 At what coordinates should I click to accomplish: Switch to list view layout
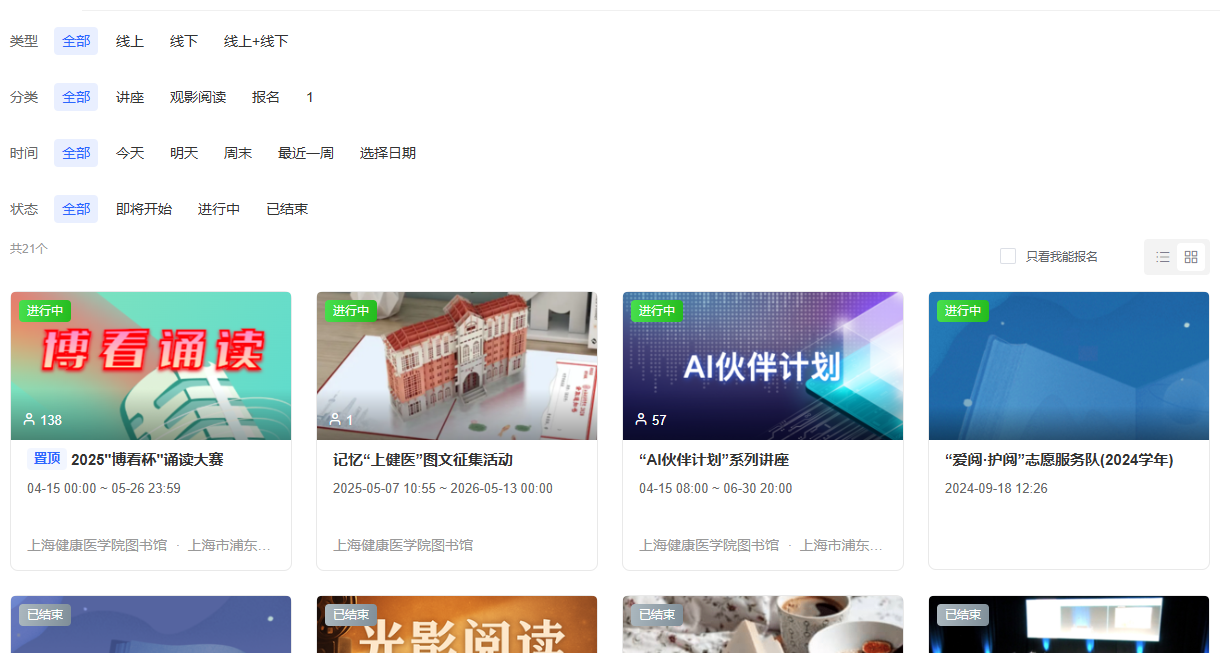coord(1163,257)
